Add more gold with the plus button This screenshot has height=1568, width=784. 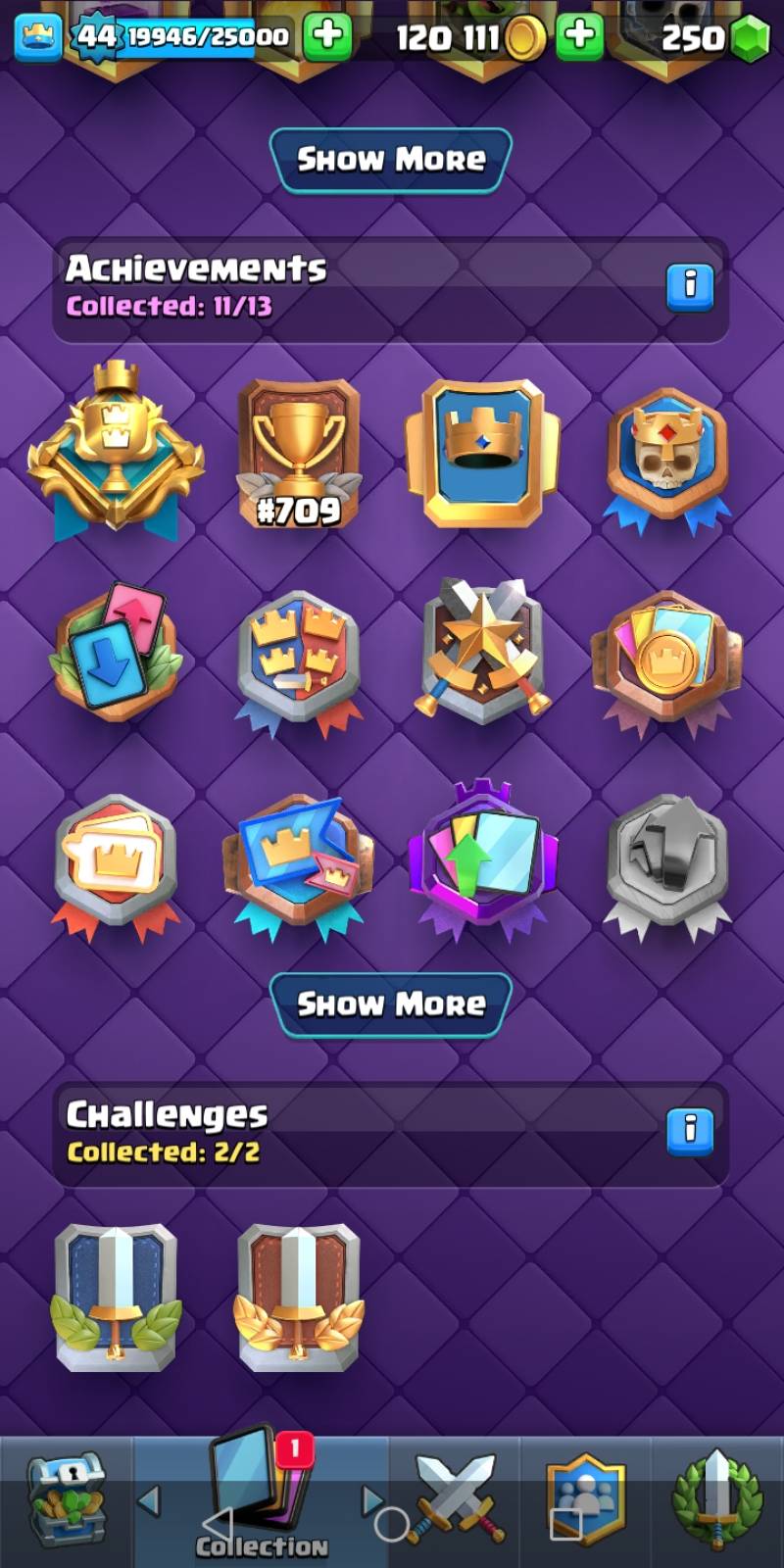tap(579, 37)
